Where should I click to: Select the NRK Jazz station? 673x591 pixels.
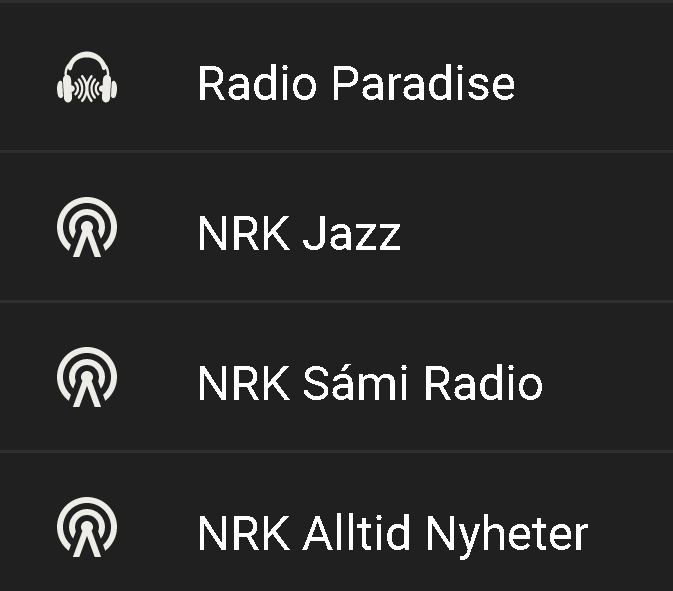pos(300,234)
